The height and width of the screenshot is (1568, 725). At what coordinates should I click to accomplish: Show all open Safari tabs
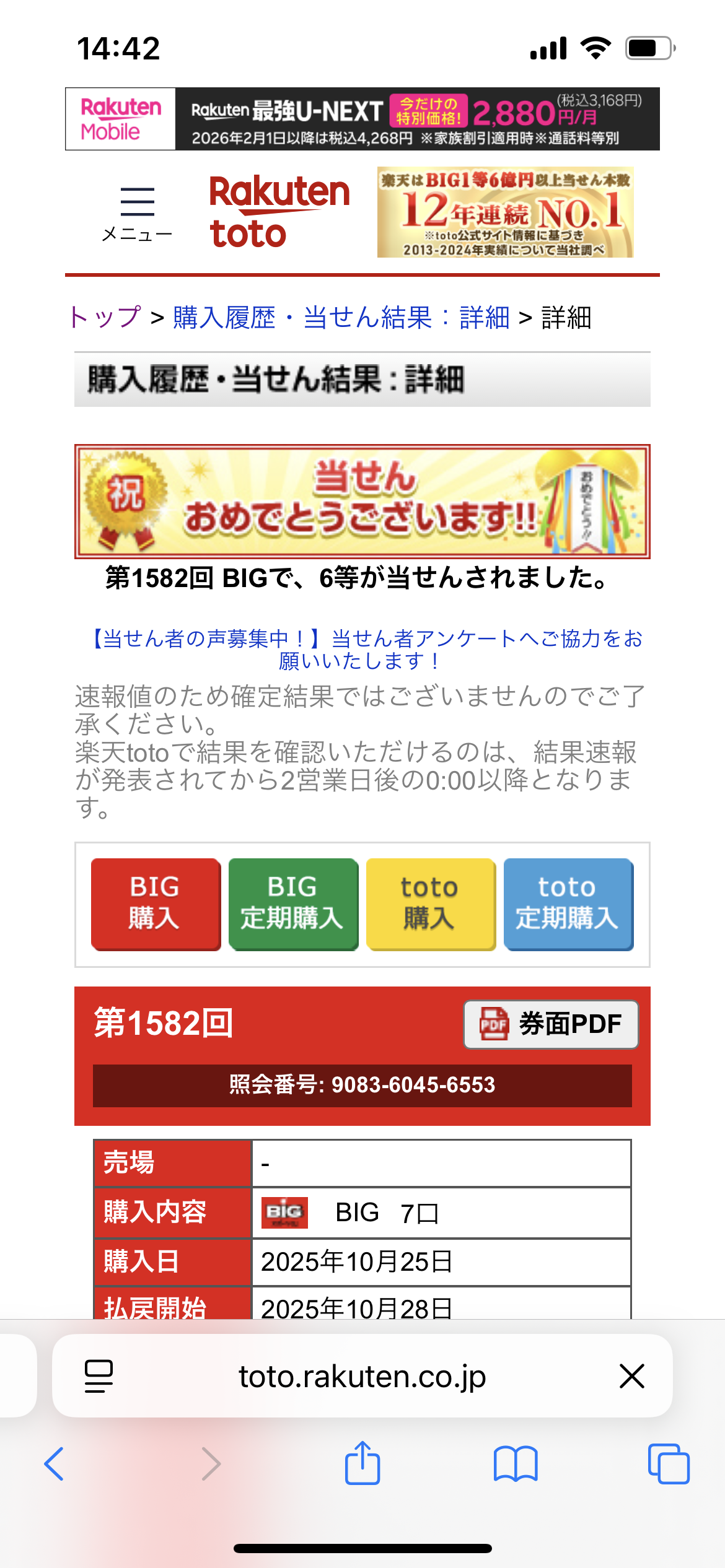pyautogui.click(x=669, y=1464)
